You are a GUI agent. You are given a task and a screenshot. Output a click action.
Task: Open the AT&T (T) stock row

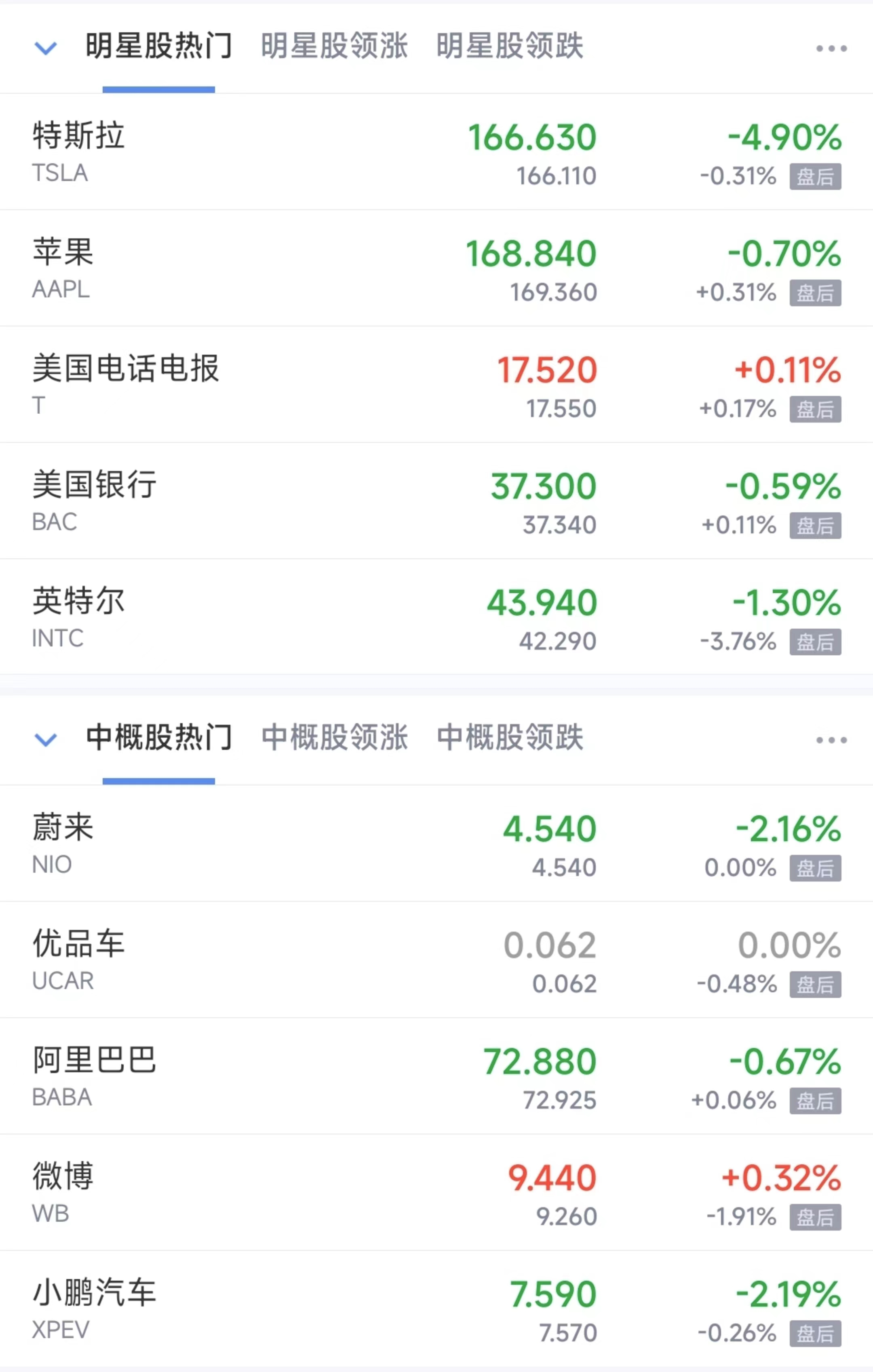pos(436,385)
